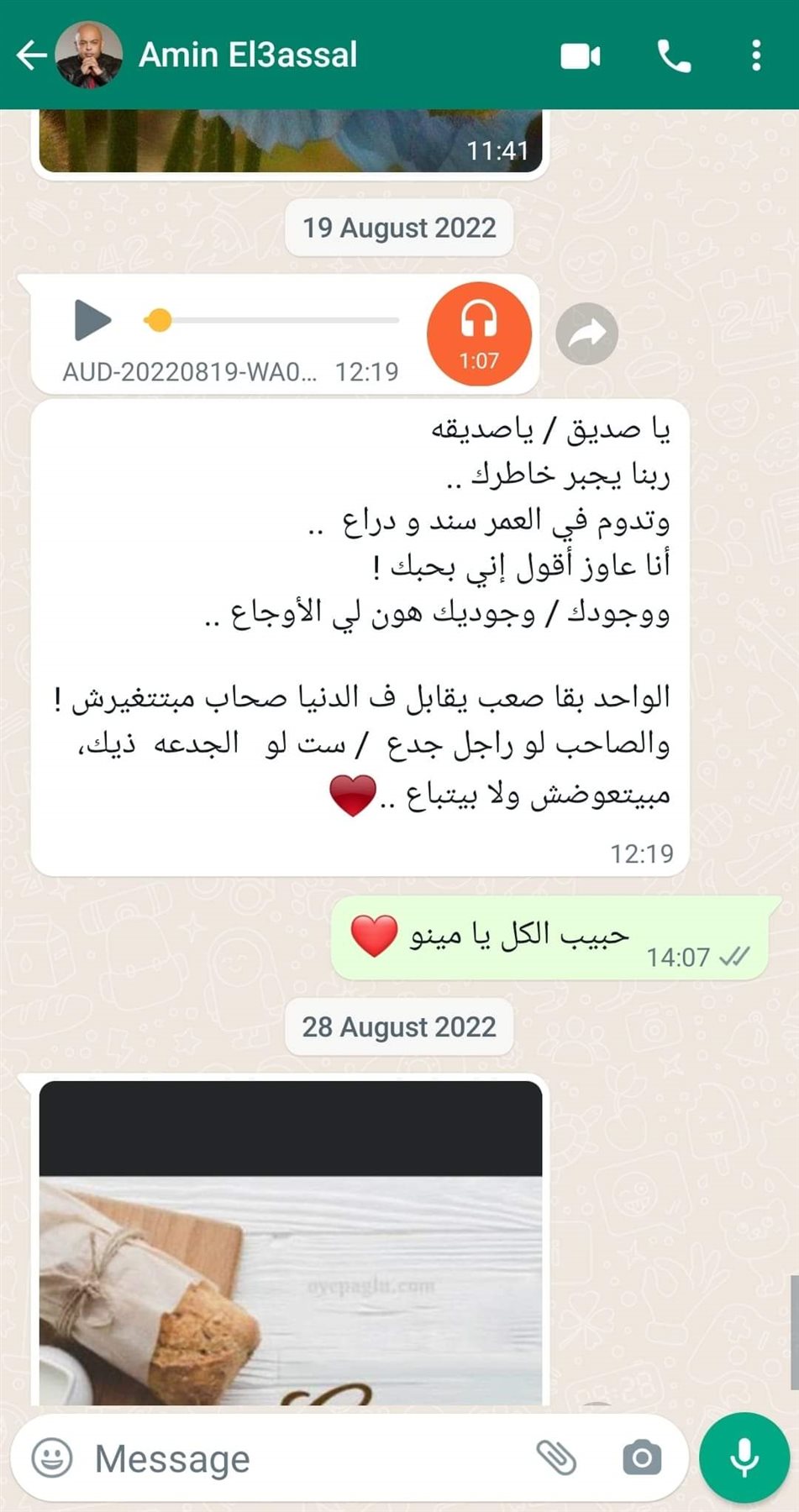Start a video call with Amin
The image size is (799, 1512).
tap(581, 56)
